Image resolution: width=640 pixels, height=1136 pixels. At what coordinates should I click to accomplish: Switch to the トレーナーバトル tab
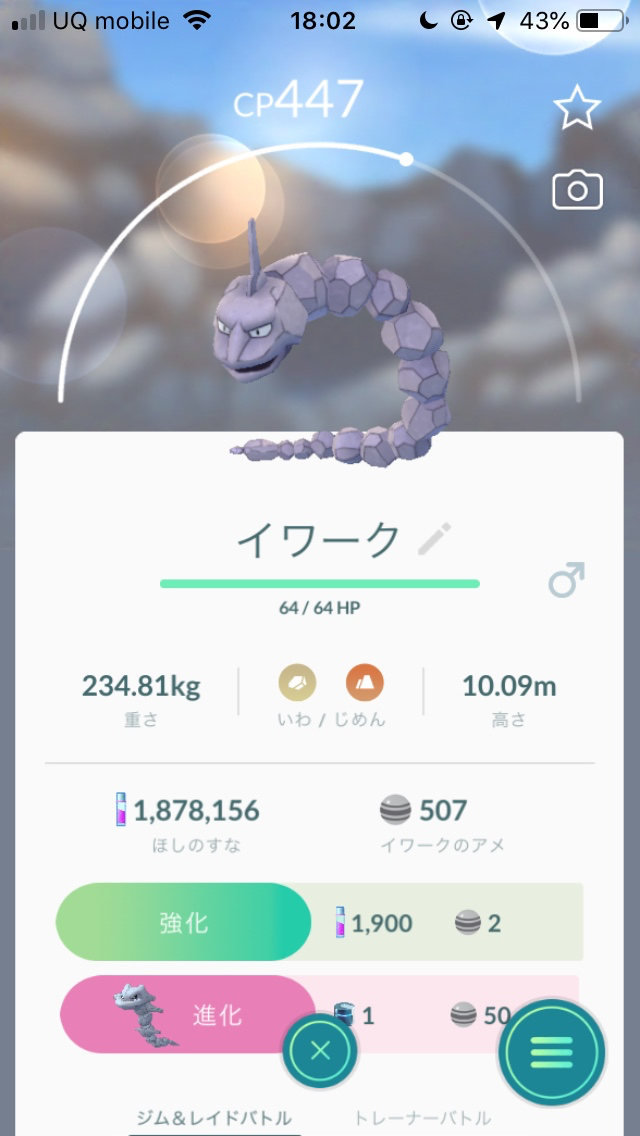pyautogui.click(x=422, y=1116)
